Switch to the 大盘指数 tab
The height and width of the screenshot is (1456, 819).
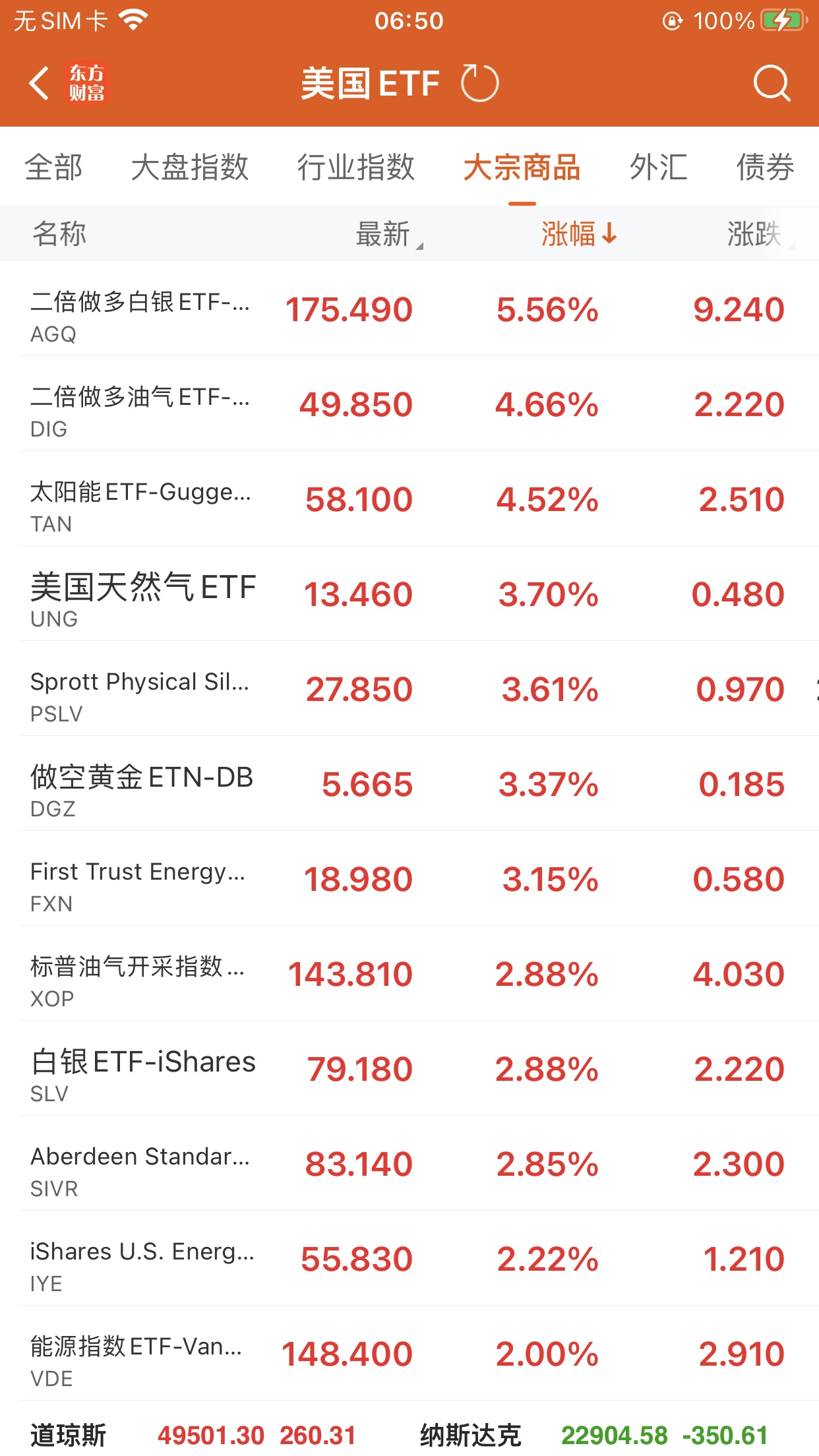[x=189, y=167]
